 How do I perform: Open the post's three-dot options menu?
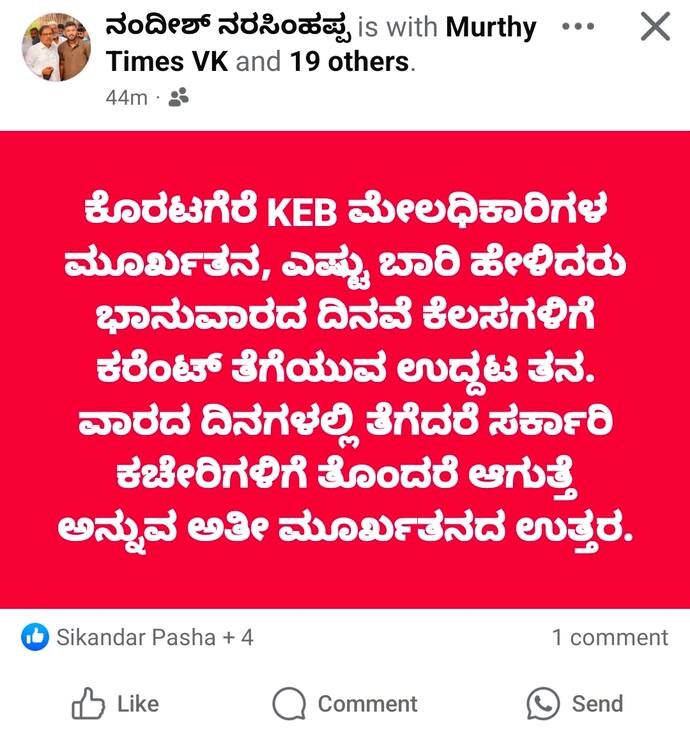pyautogui.click(x=578, y=27)
